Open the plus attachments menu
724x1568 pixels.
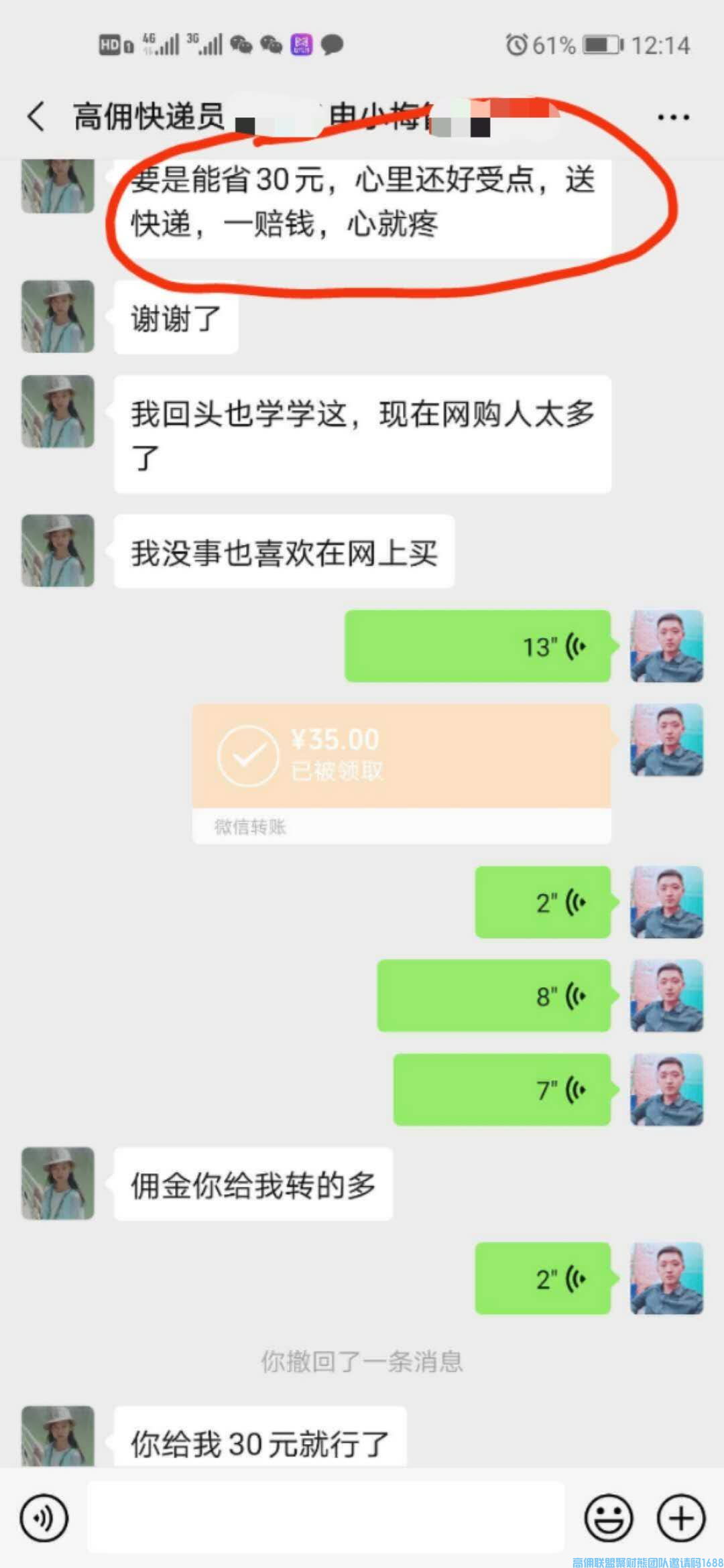point(681,1518)
